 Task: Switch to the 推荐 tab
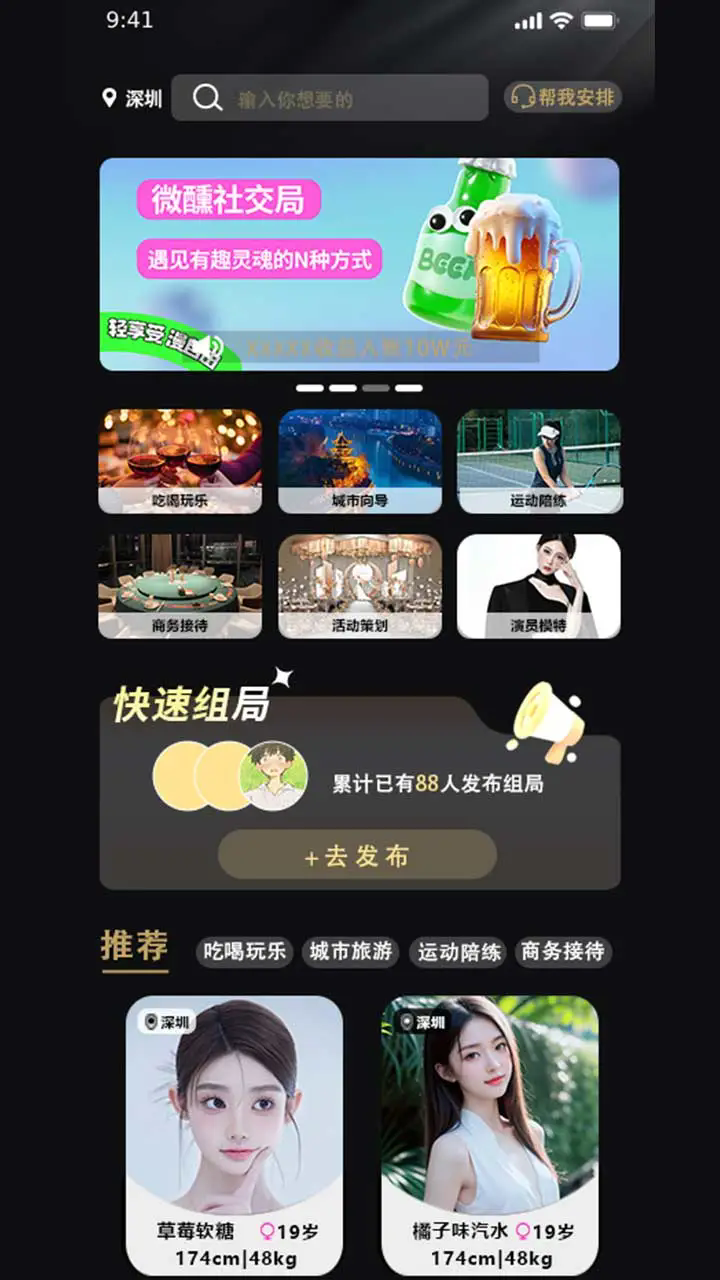pyautogui.click(x=134, y=946)
